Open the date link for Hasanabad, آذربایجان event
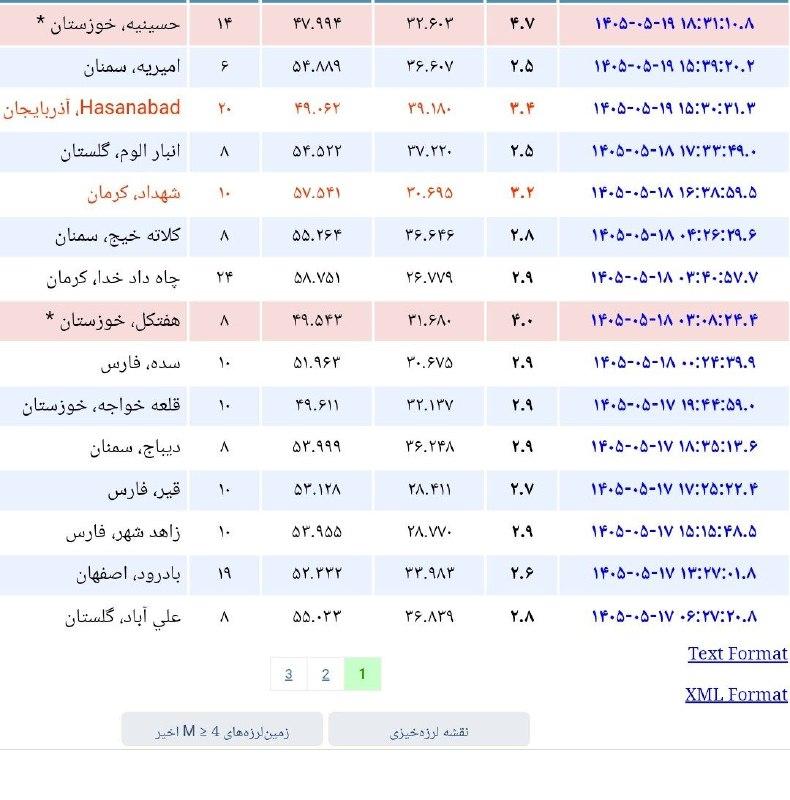This screenshot has width=790, height=800. coord(674,108)
